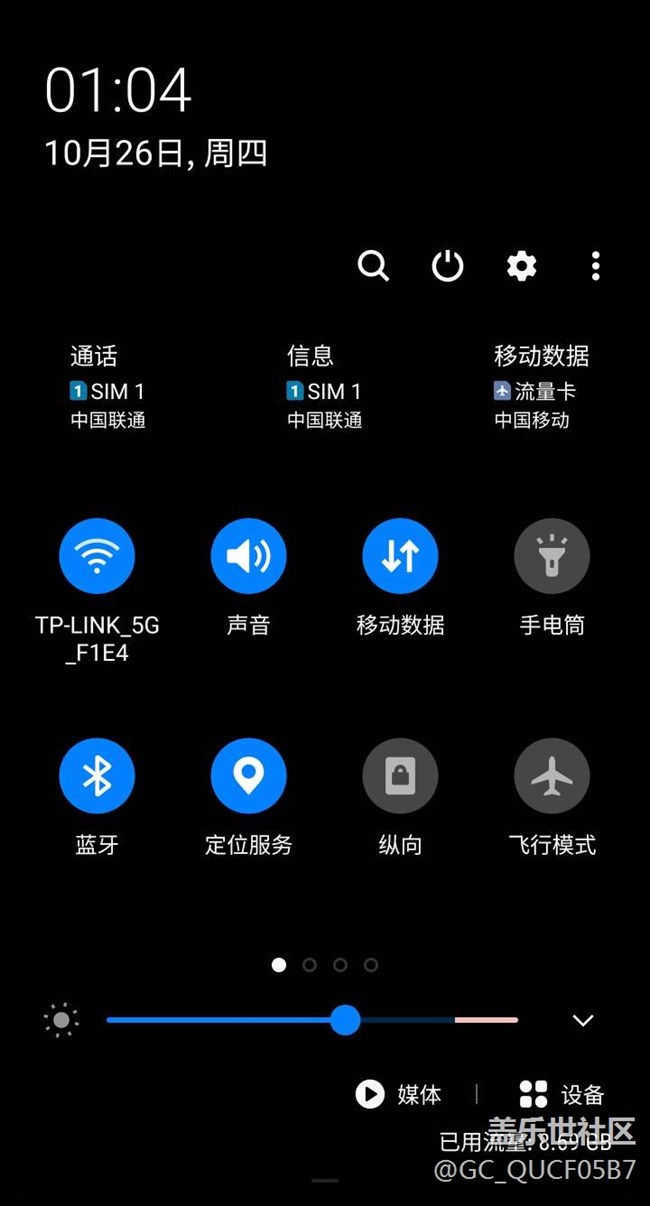Turn on the 手电筒 flashlight
The width and height of the screenshot is (650, 1206).
click(552, 556)
